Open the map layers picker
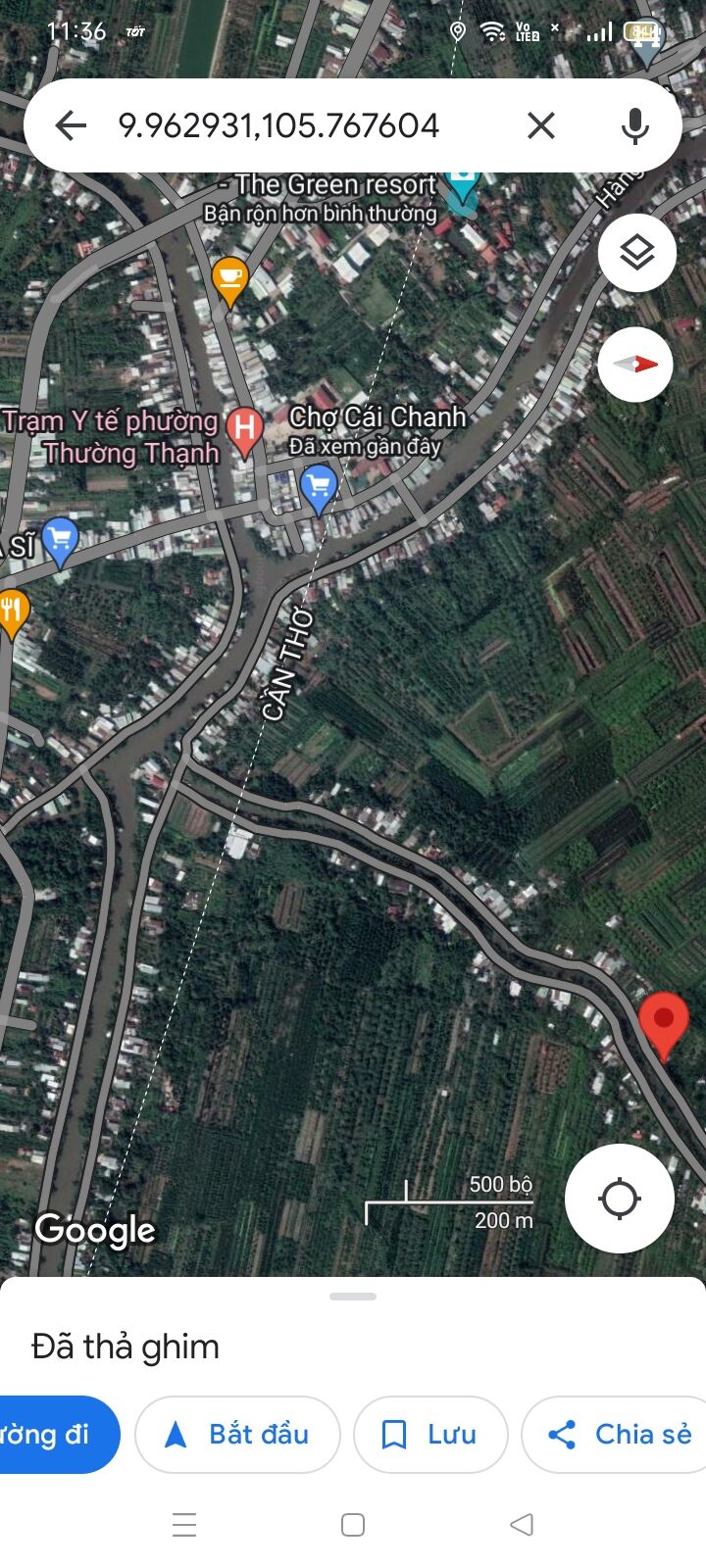This screenshot has height=1568, width=706. 636,252
